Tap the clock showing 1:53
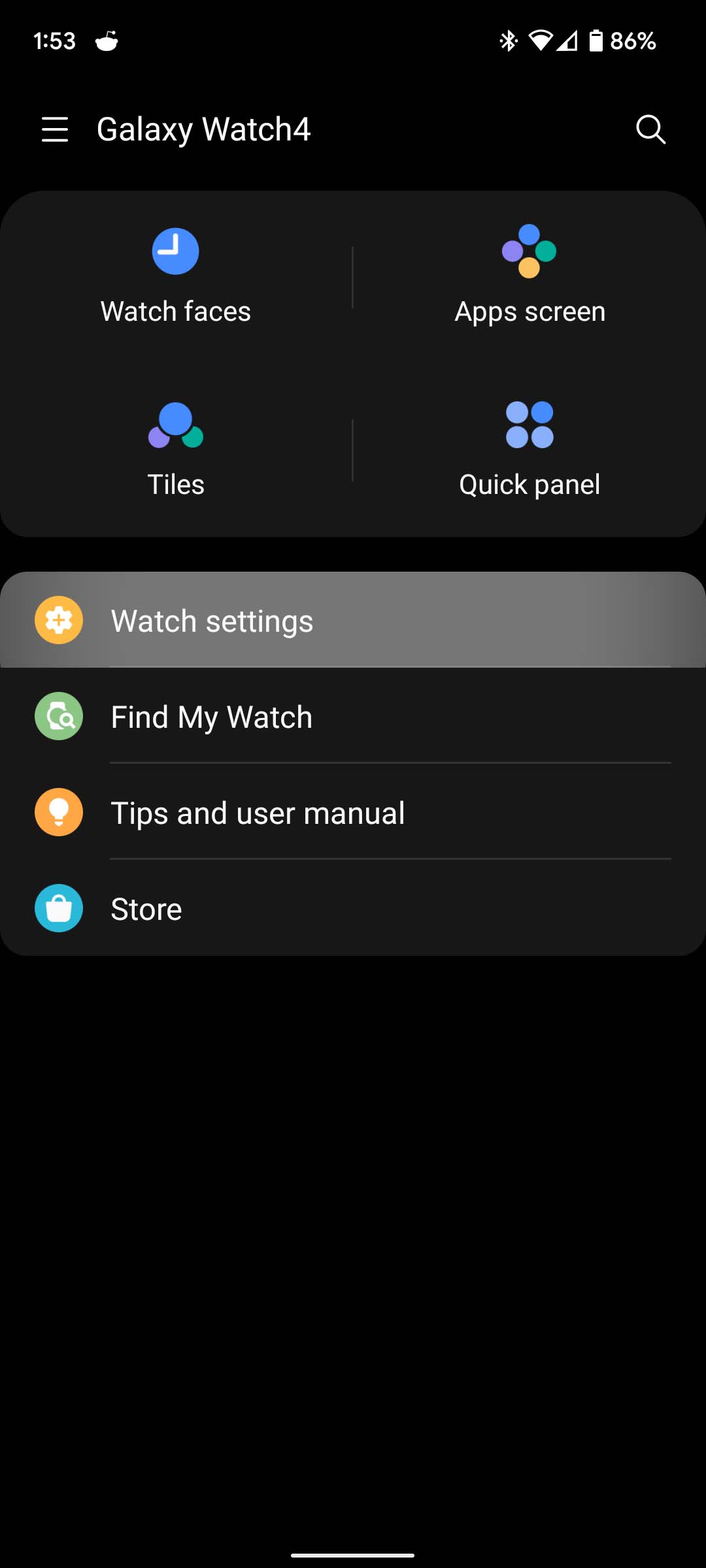This screenshot has height=1568, width=706. coord(54,41)
